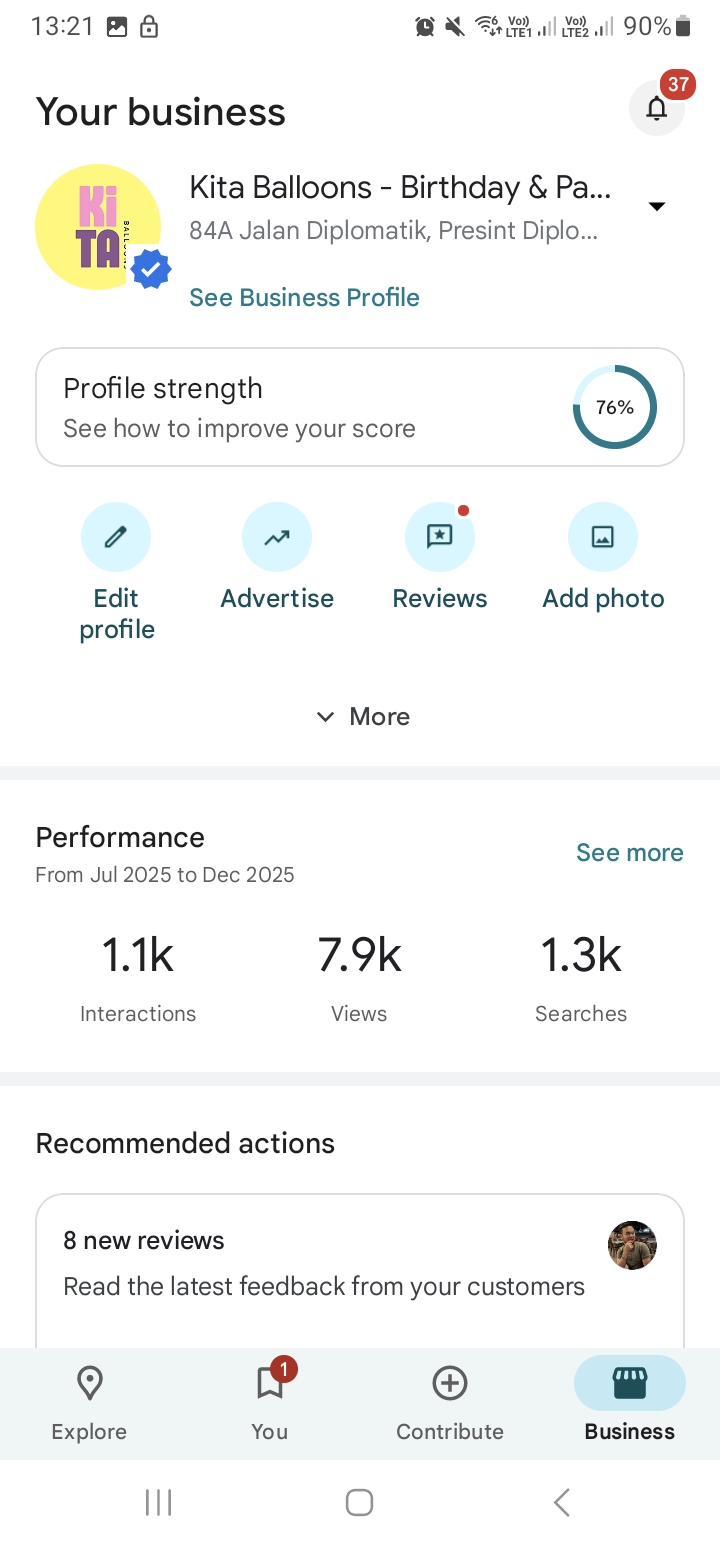The height and width of the screenshot is (1544, 720).
Task: Select the Edit profile pencil icon
Action: [x=116, y=537]
